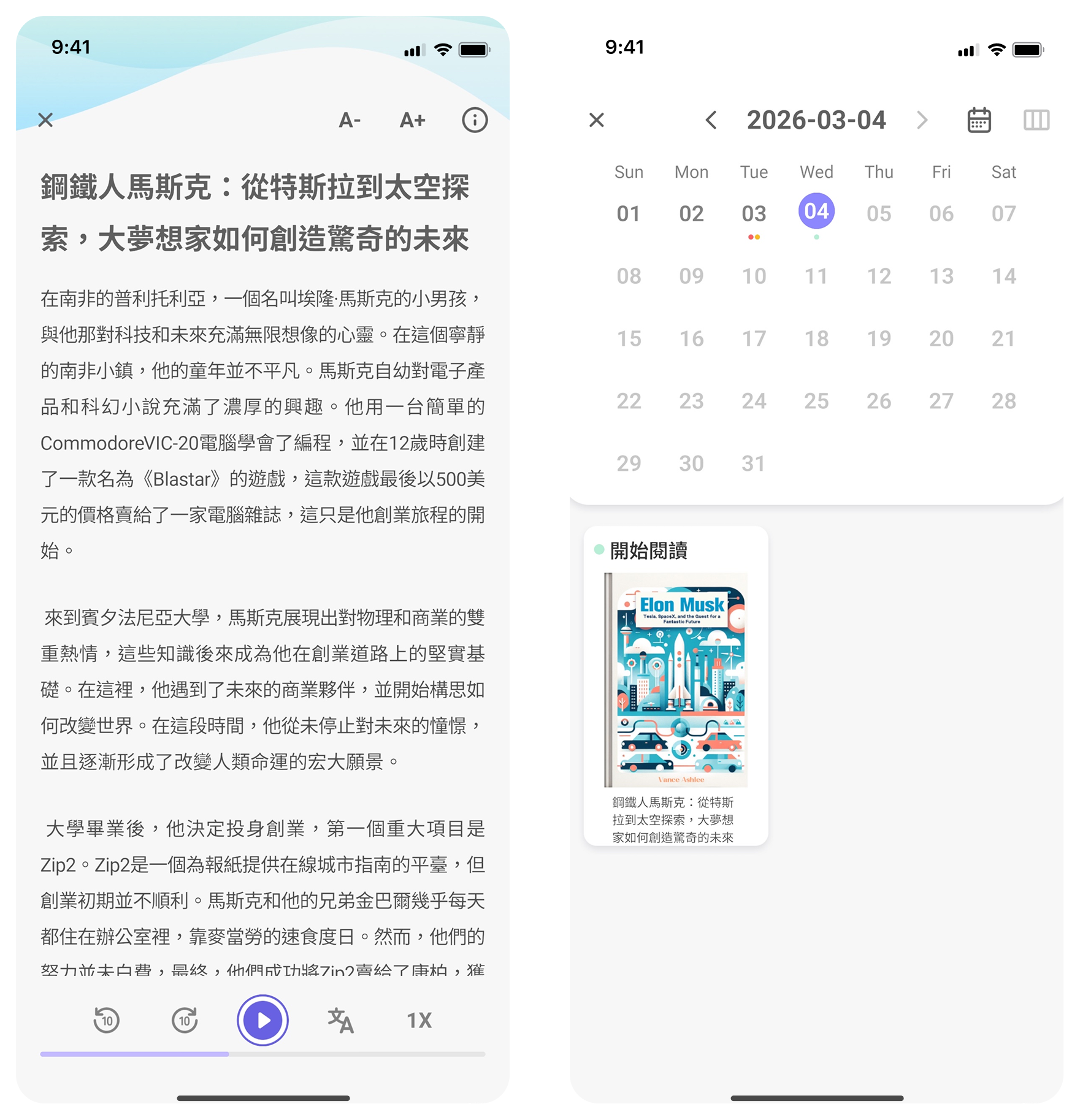The height and width of the screenshot is (1120, 1080).
Task: Play the article audio
Action: click(x=262, y=1020)
